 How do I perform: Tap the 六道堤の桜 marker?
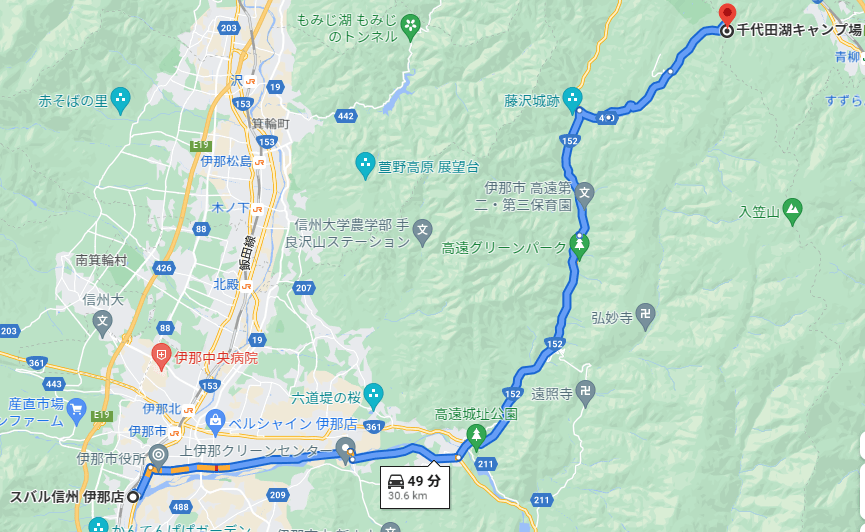point(373,392)
